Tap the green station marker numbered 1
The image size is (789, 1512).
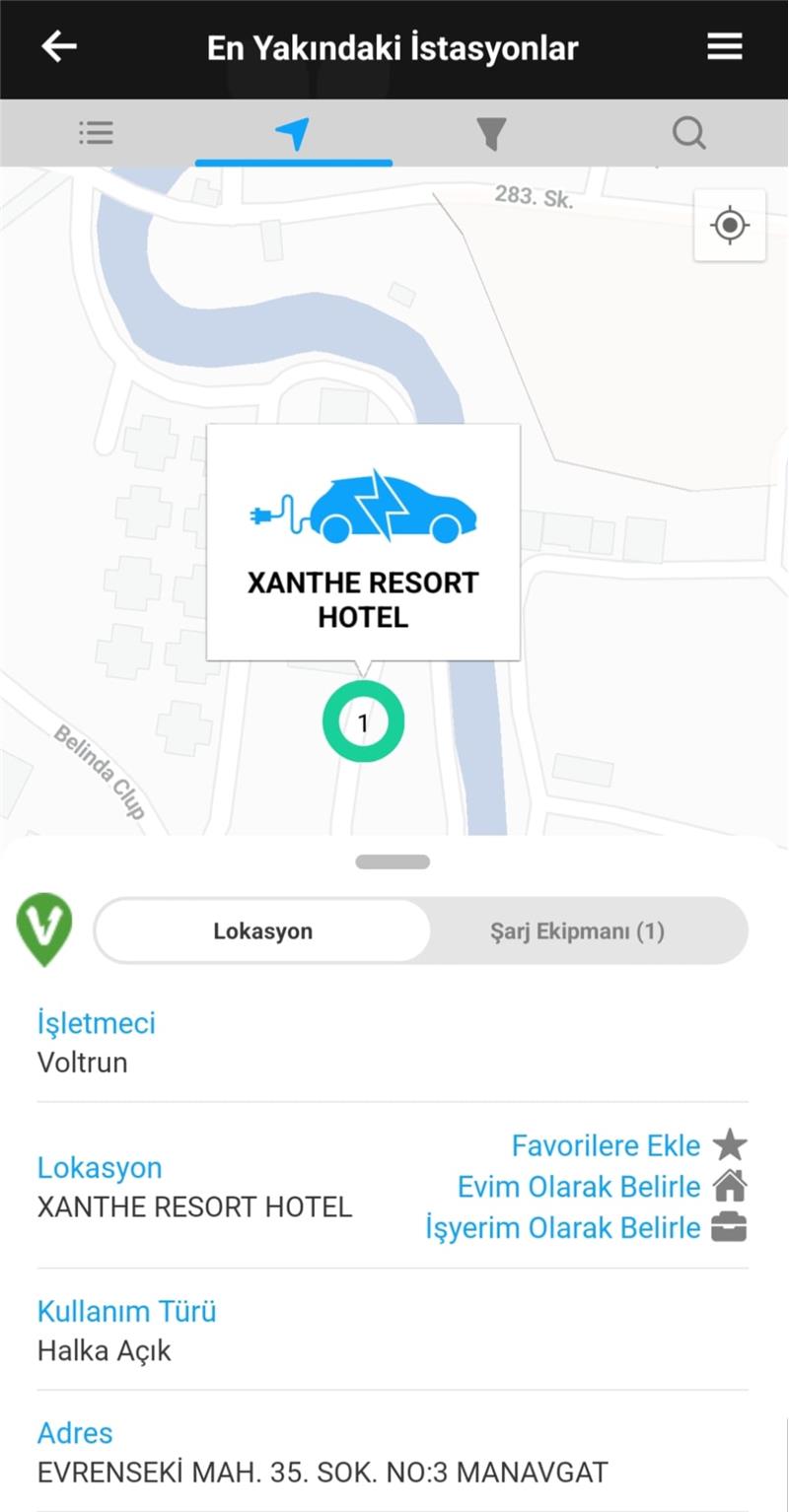pyautogui.click(x=363, y=722)
